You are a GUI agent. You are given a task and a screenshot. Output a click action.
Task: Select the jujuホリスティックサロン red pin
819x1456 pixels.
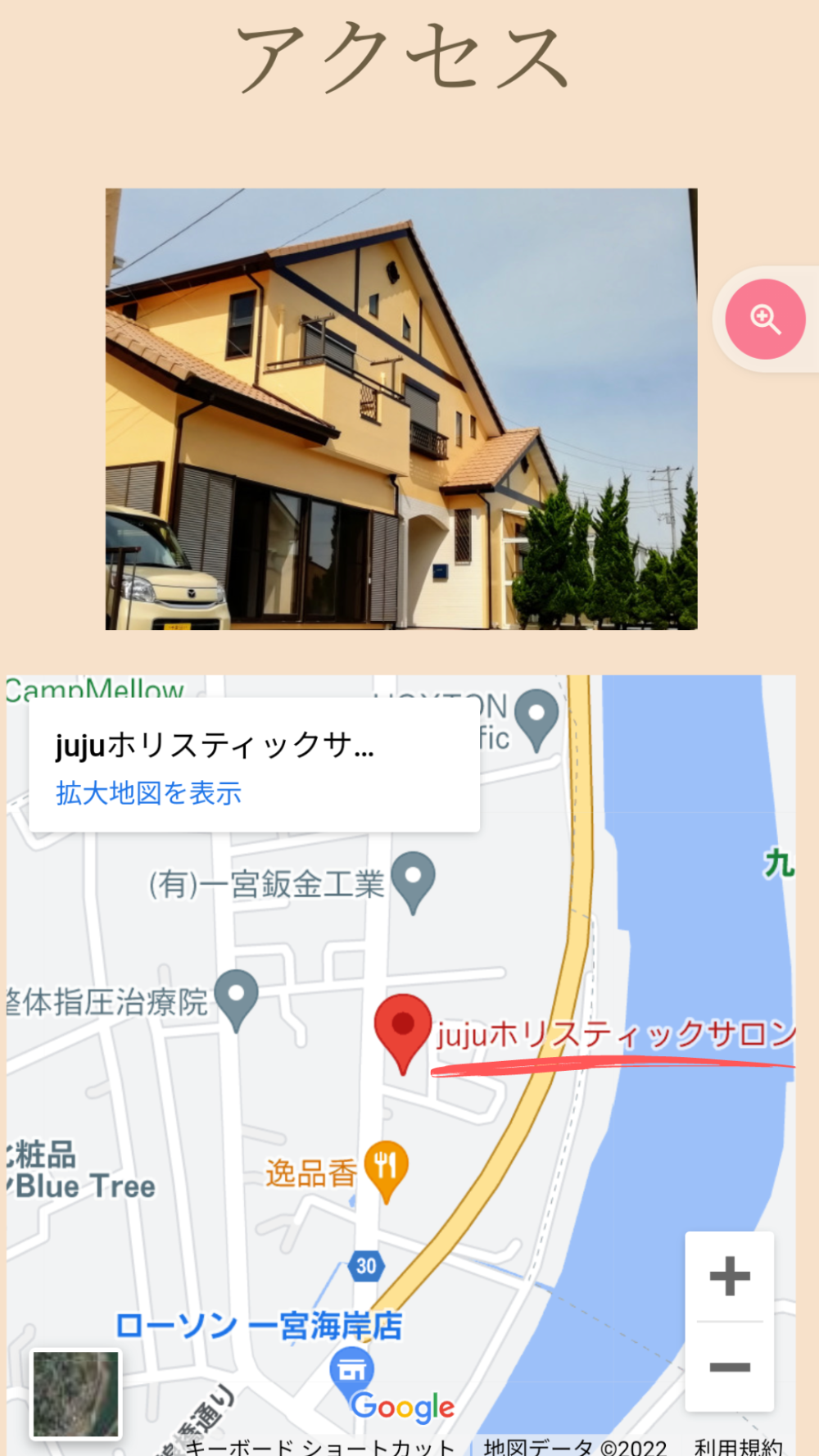click(402, 1029)
